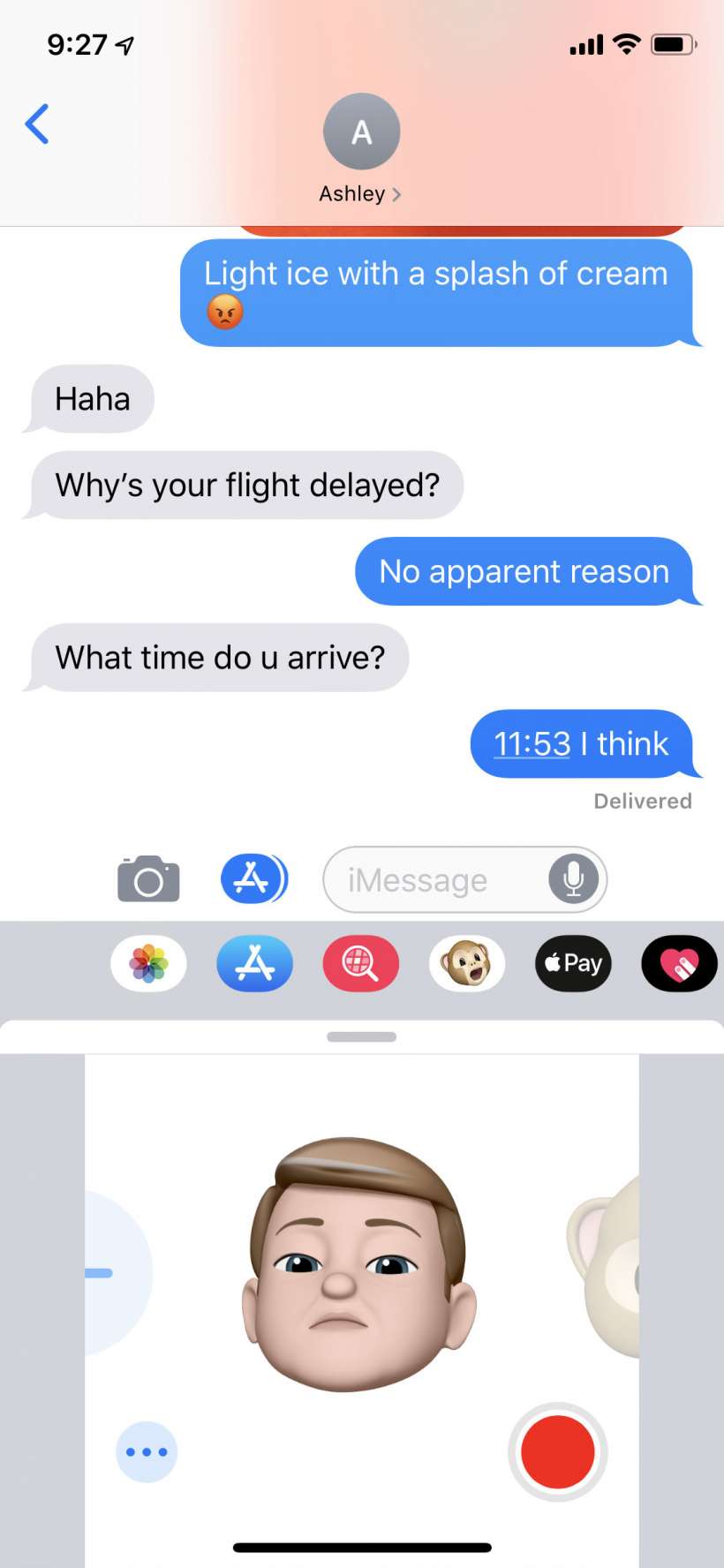Open the Photos iMessage app
The width and height of the screenshot is (724, 1568).
tap(148, 963)
